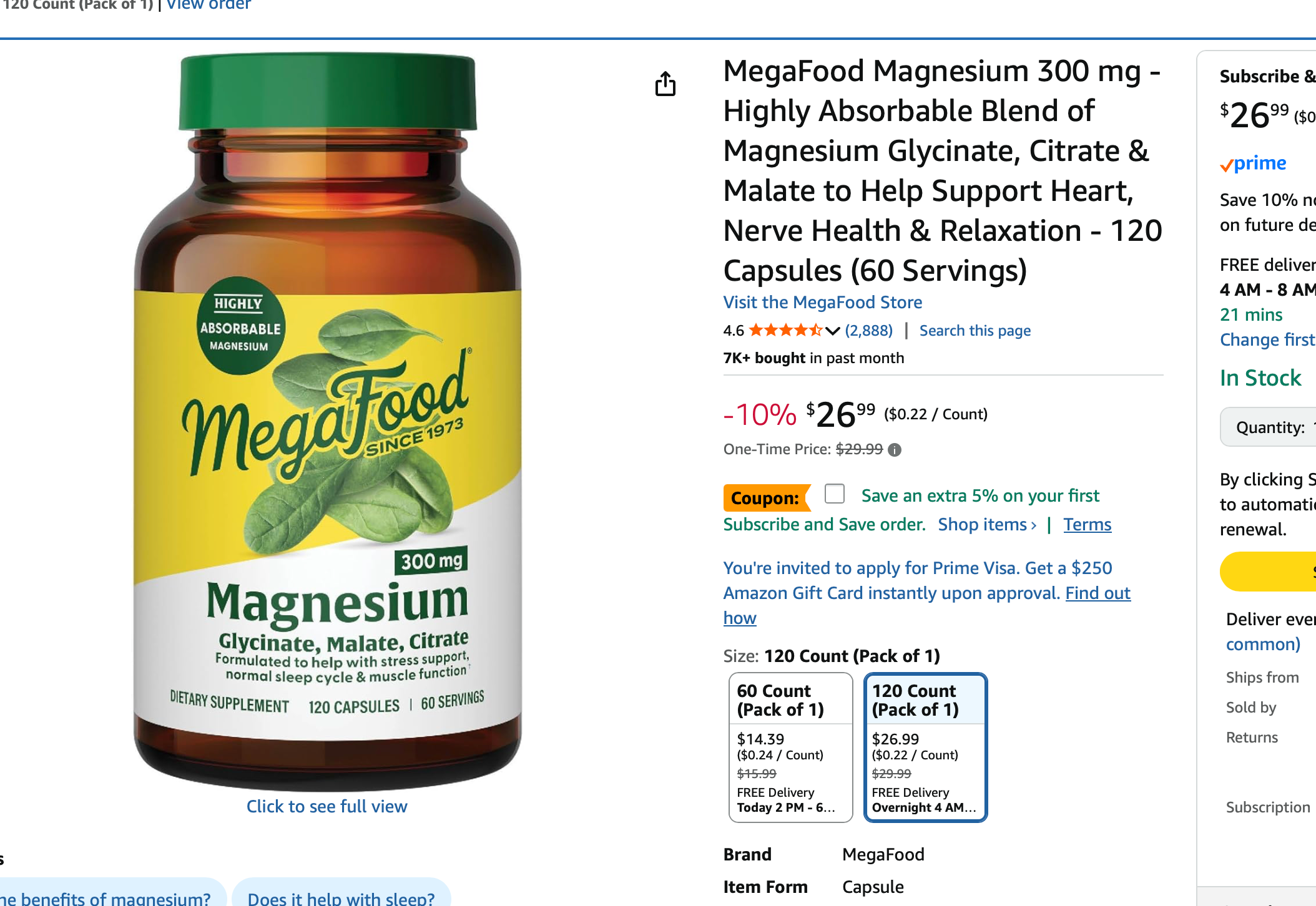Show One-Time Price info icon
The image size is (1316, 906).
(895, 450)
